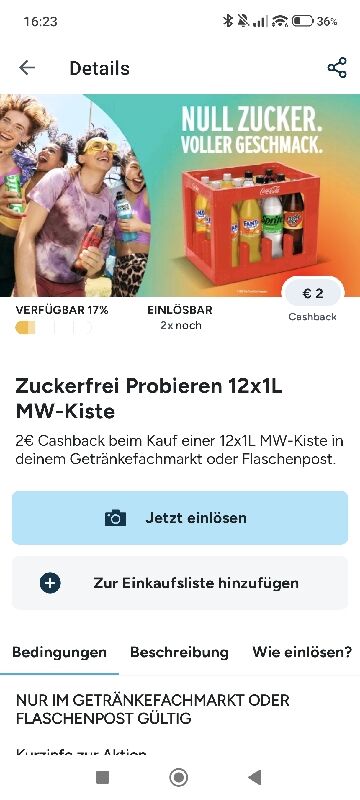Share this cashback offer
Image resolution: width=360 pixels, height=800 pixels.
[337, 68]
